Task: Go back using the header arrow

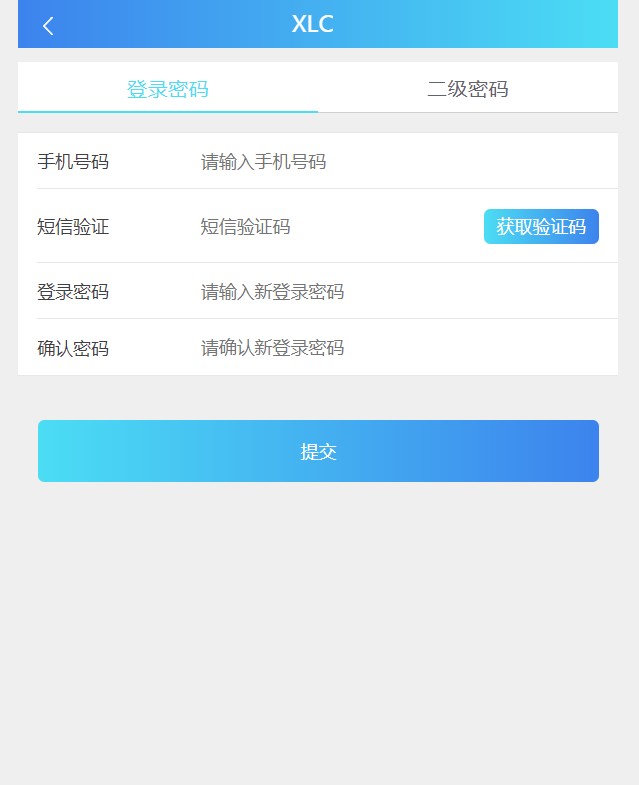Action: tap(48, 26)
